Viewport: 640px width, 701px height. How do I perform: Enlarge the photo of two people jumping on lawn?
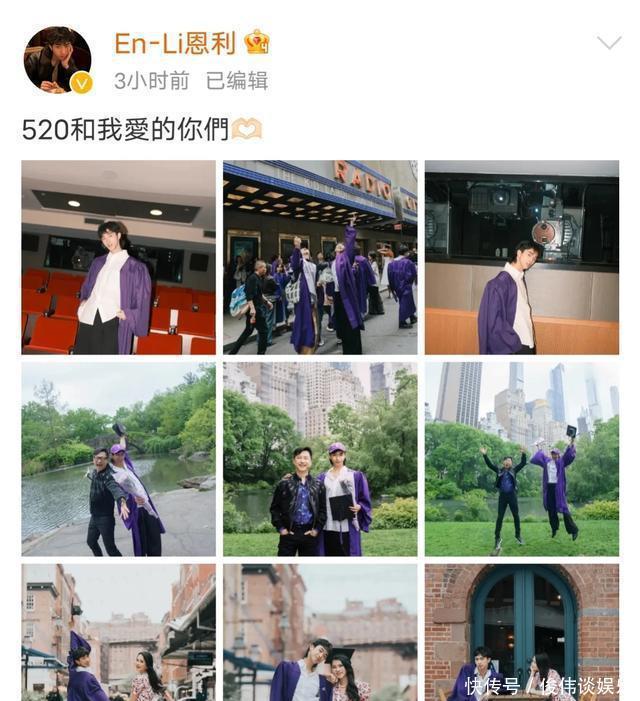[x=521, y=459]
